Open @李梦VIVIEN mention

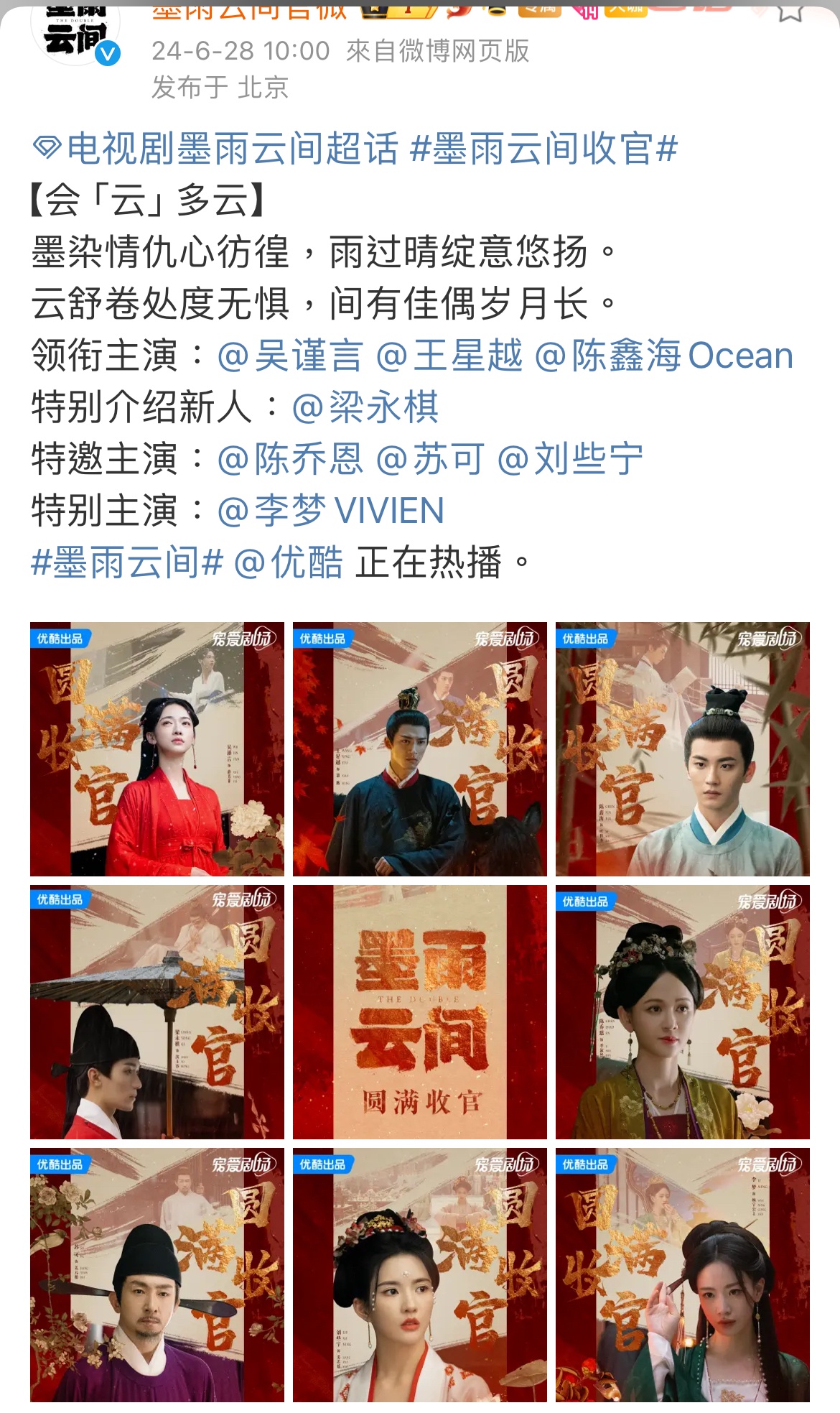pyautogui.click(x=331, y=511)
